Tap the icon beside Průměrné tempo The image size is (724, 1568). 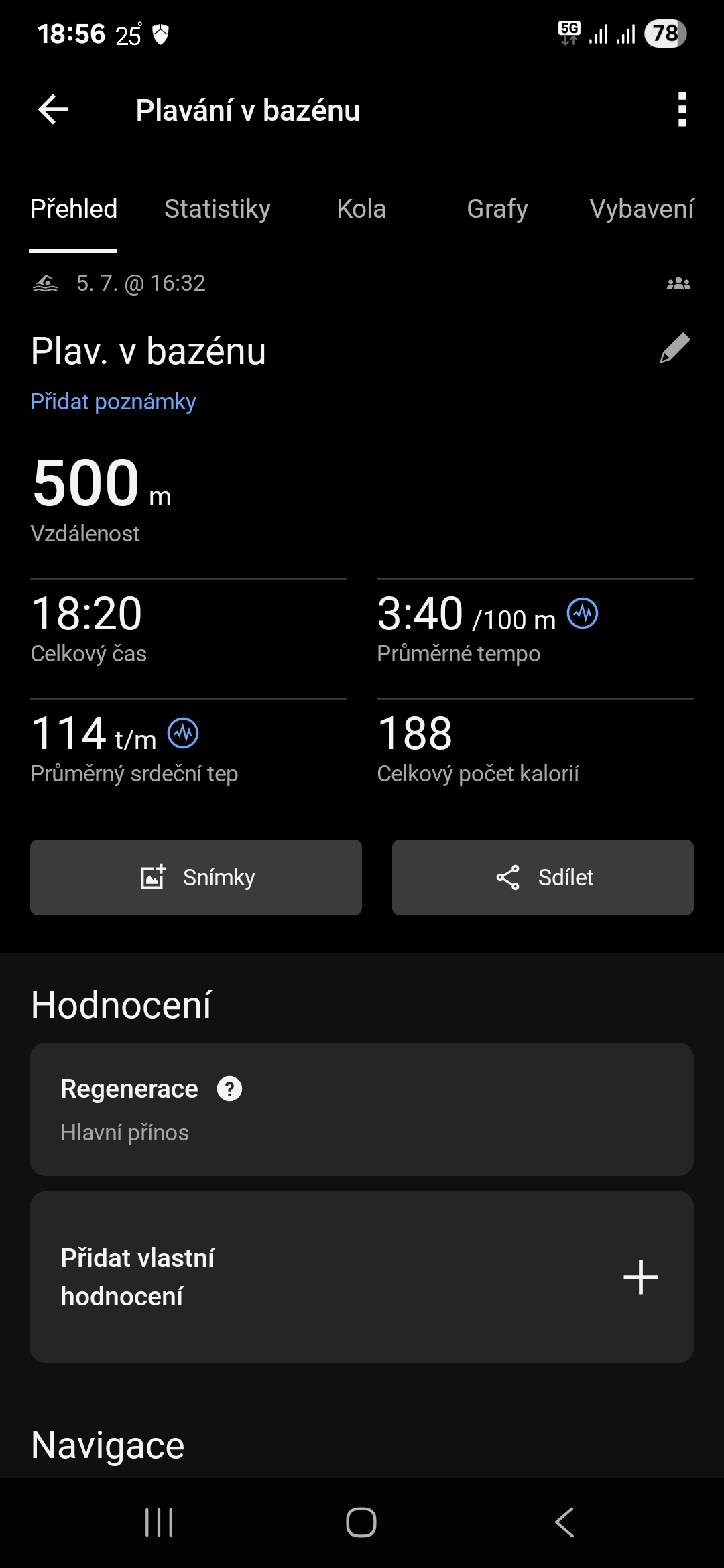point(583,614)
